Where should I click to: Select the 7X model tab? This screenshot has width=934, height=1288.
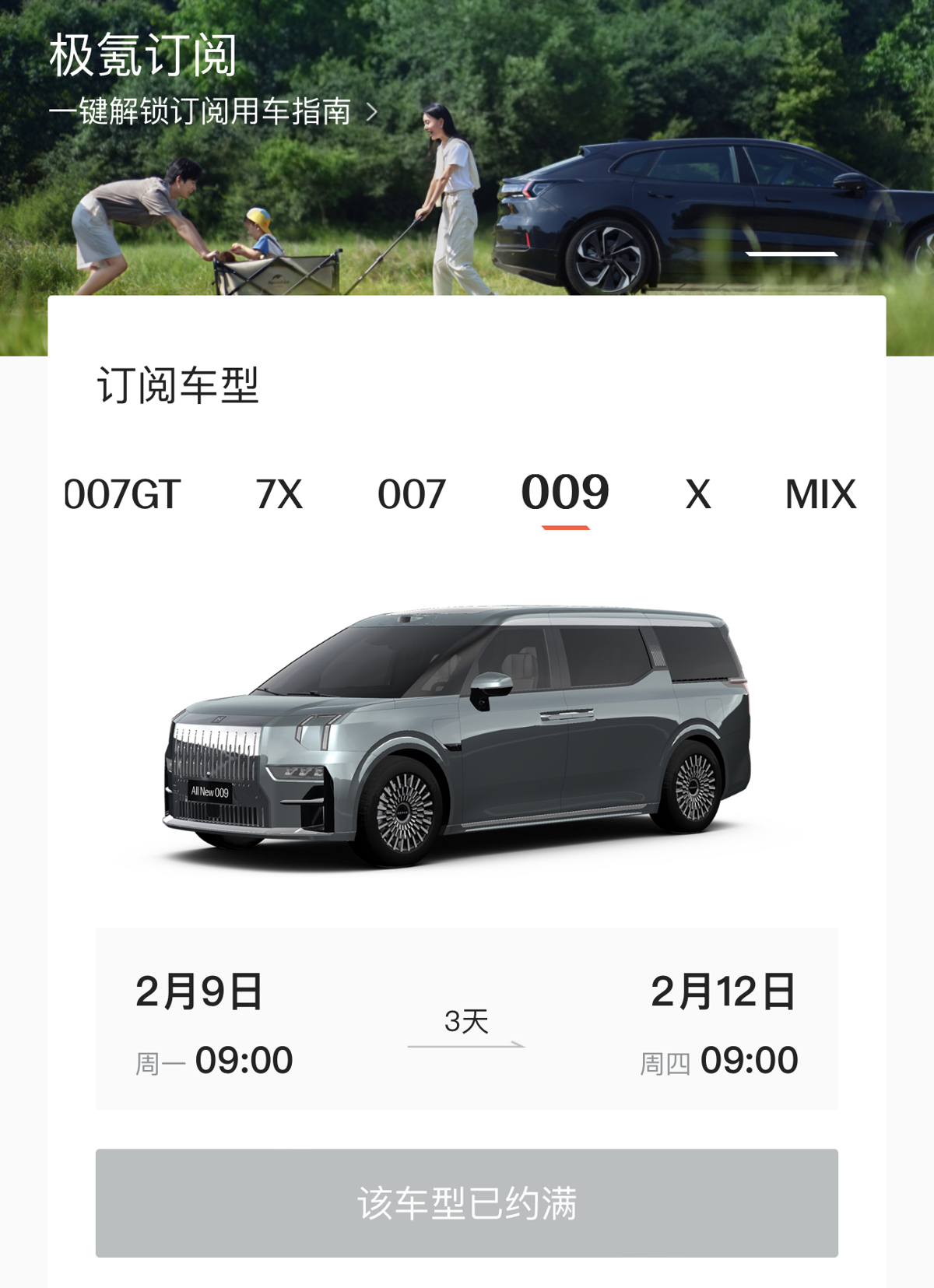[x=279, y=494]
